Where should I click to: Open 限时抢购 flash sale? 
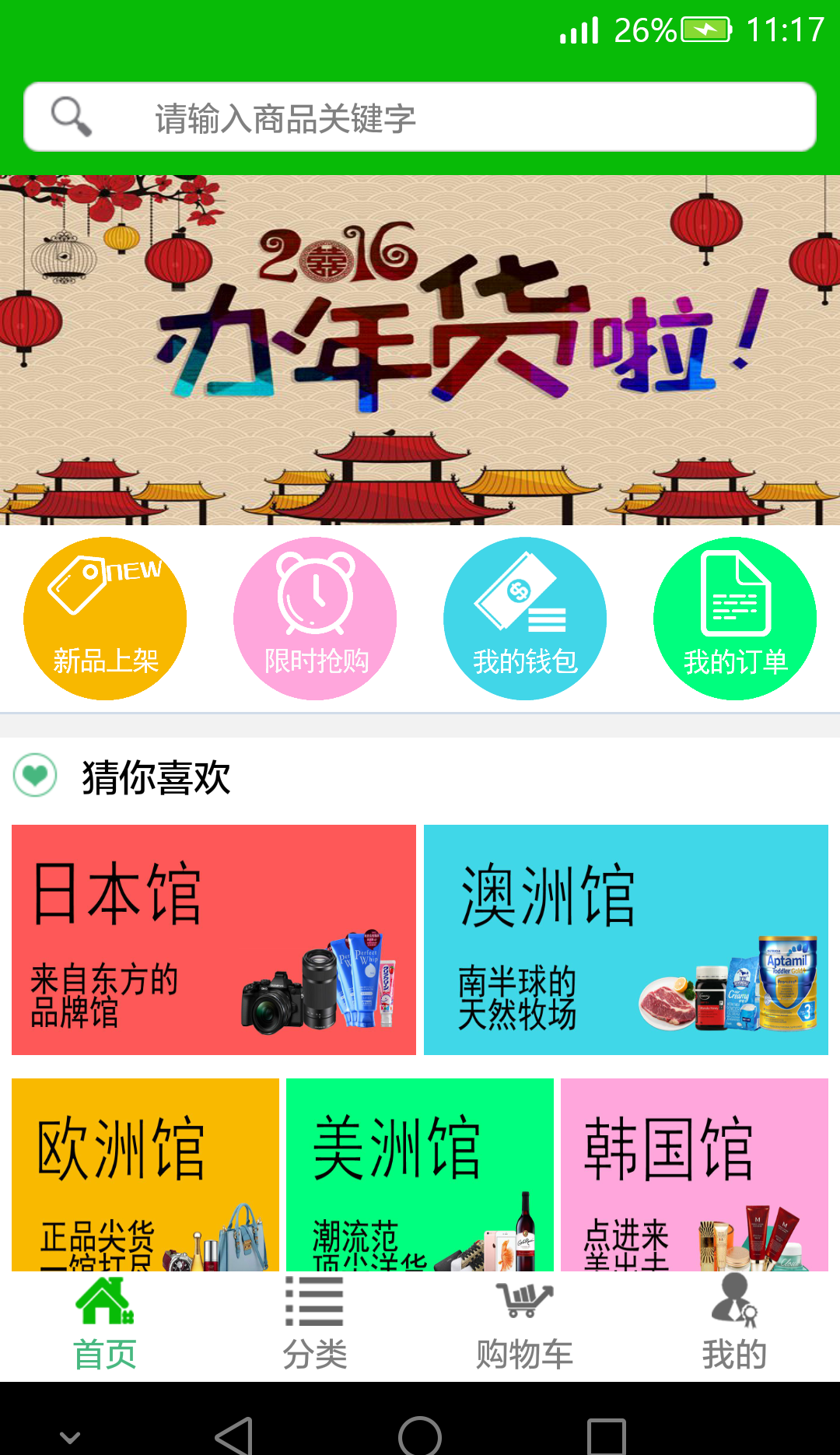pos(315,619)
